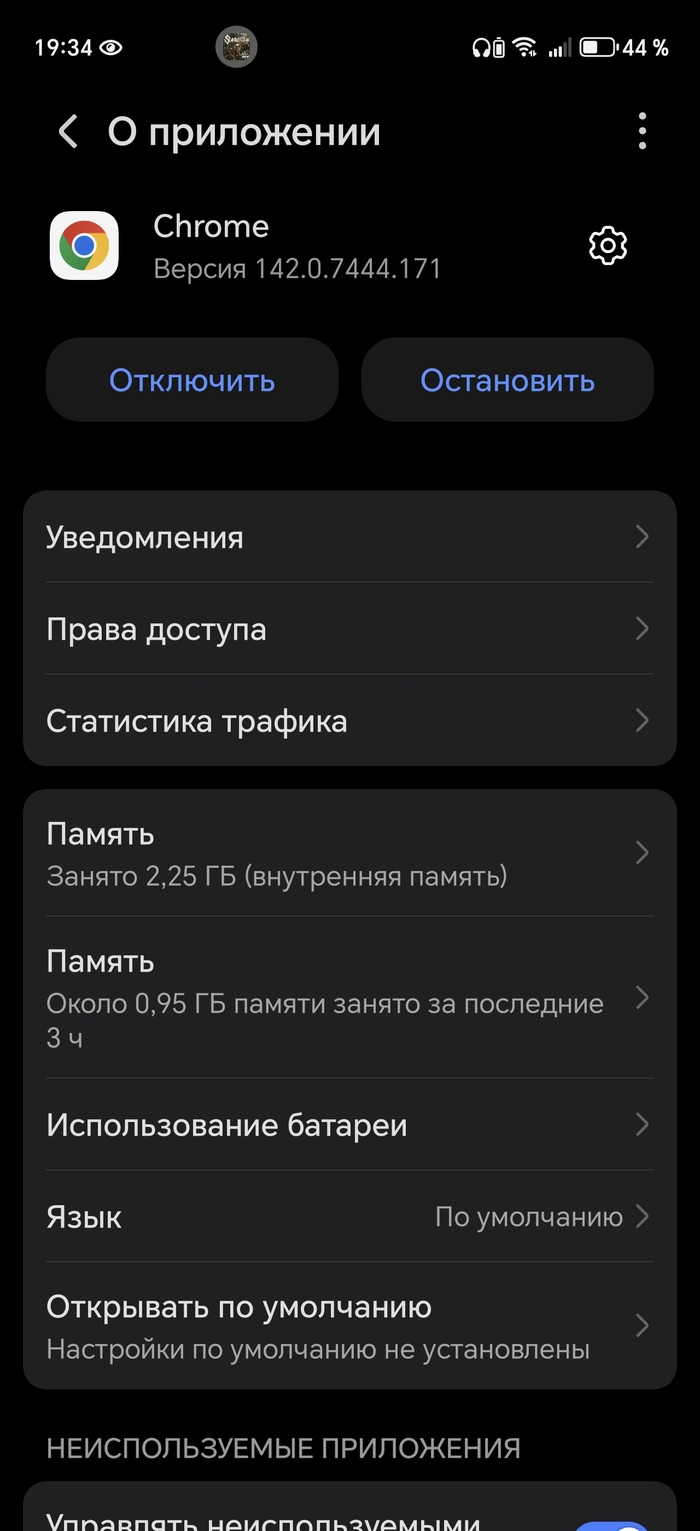Open Открывать по умолчанию settings

click(x=349, y=1326)
